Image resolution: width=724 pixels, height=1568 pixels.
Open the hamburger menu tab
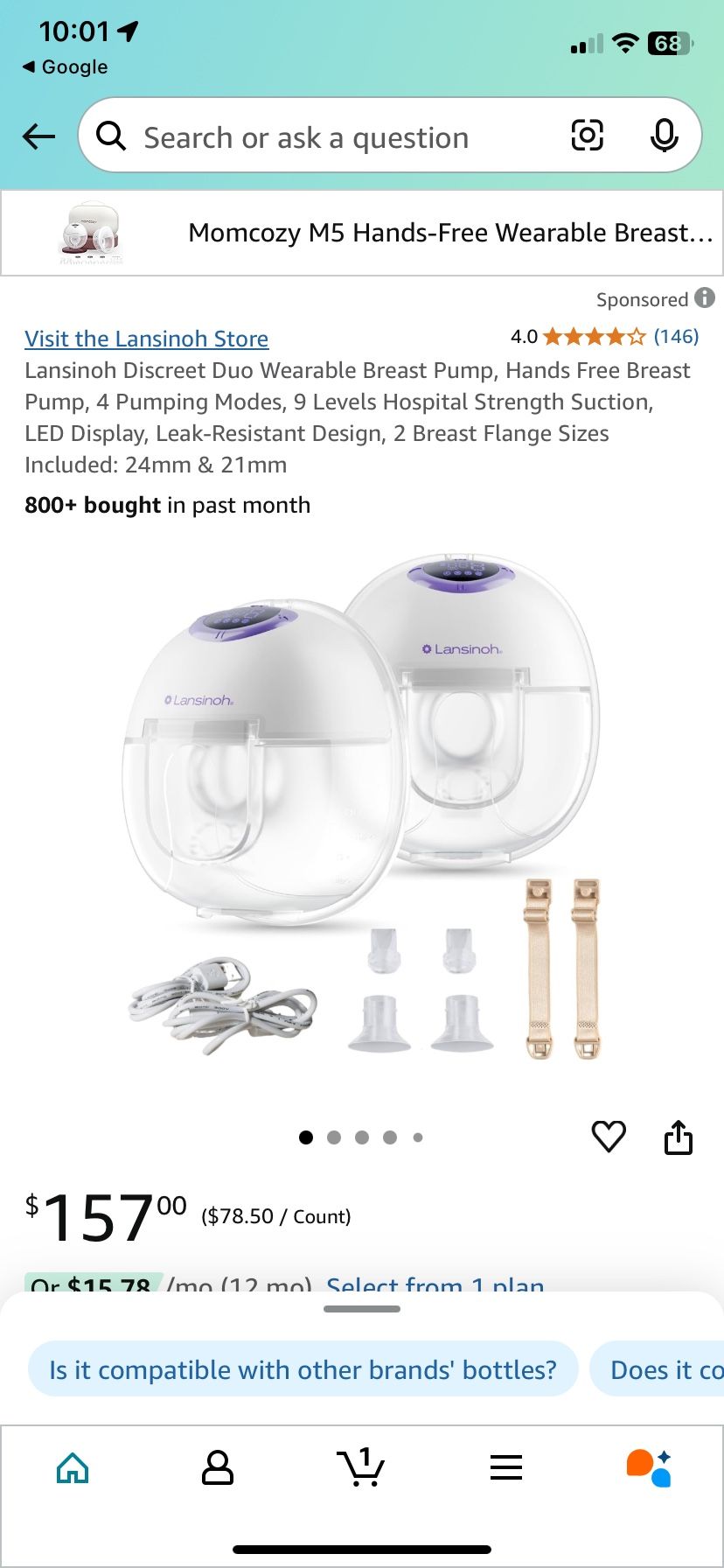pos(505,1467)
